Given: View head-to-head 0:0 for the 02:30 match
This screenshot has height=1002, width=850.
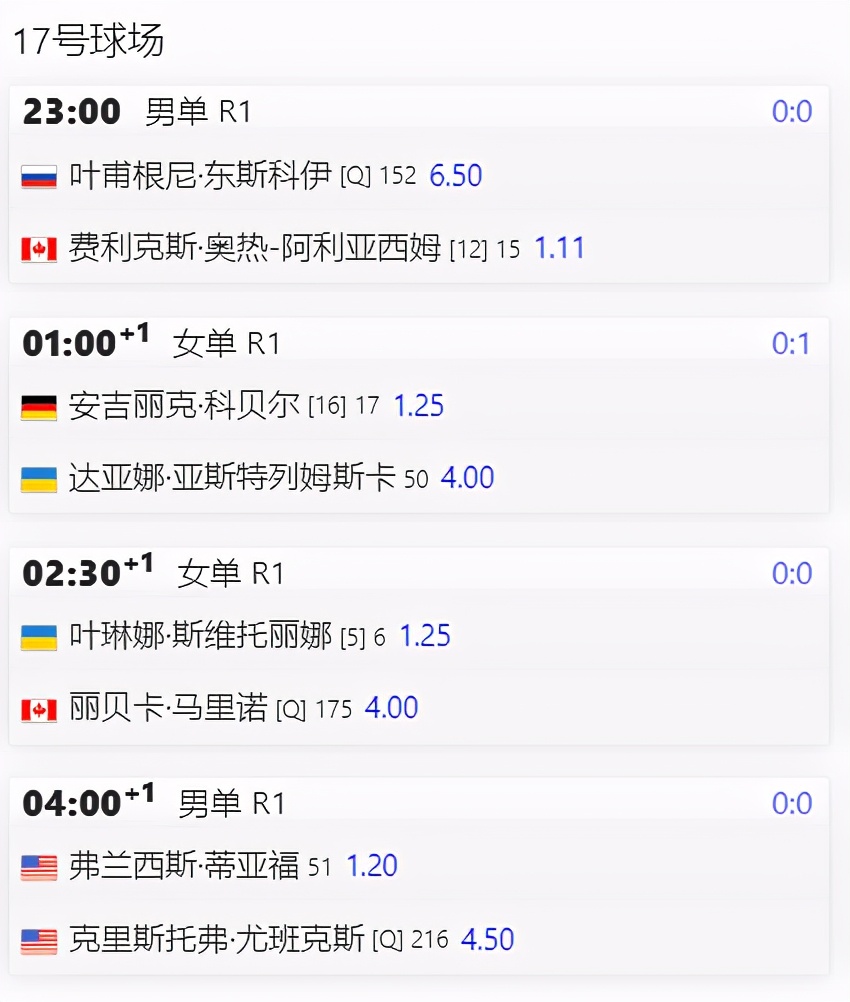Looking at the screenshot, I should click(791, 574).
